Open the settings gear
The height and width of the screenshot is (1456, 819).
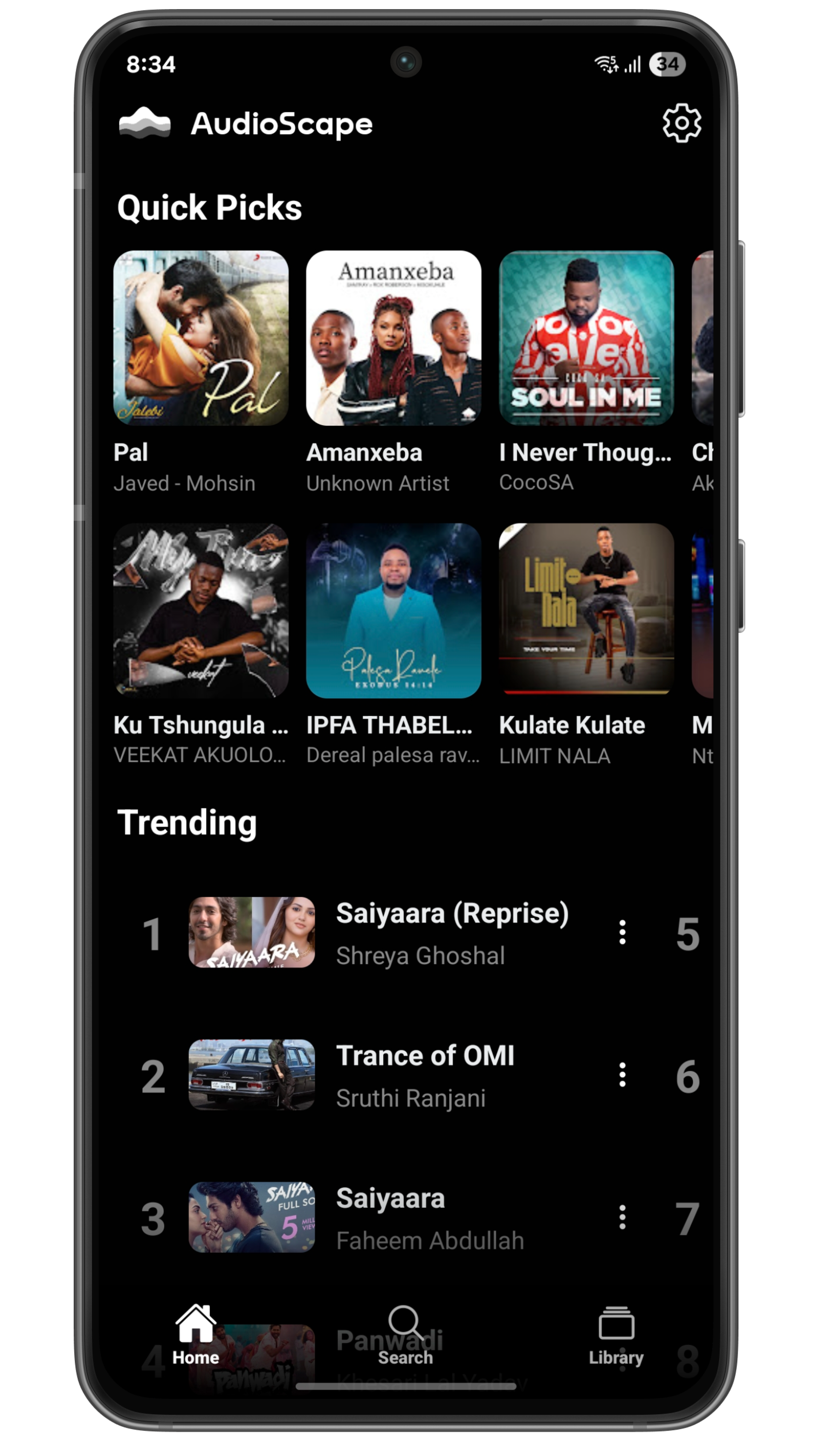click(x=681, y=123)
